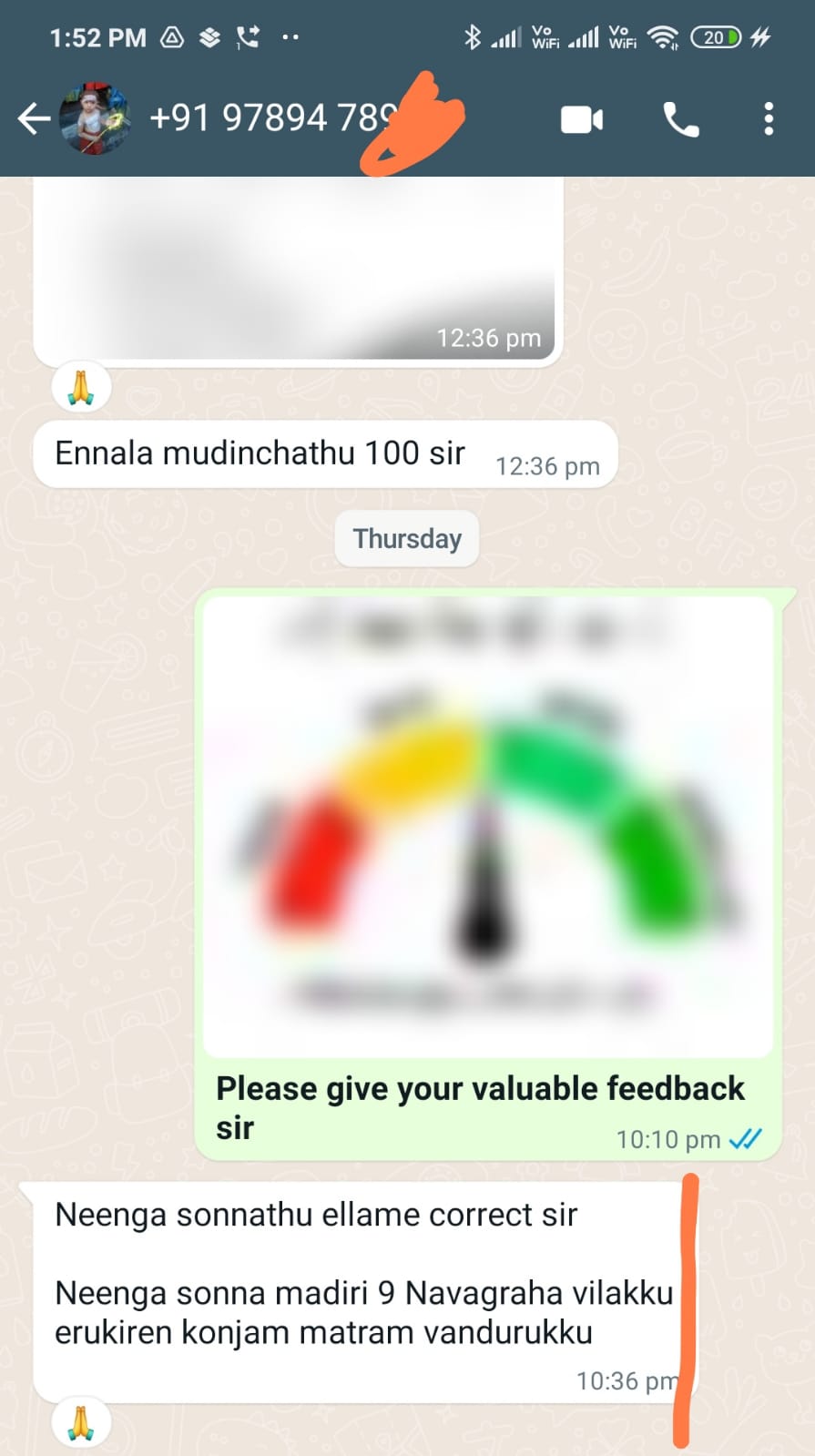Go back to the chat list
The width and height of the screenshot is (815, 1456).
tap(34, 119)
